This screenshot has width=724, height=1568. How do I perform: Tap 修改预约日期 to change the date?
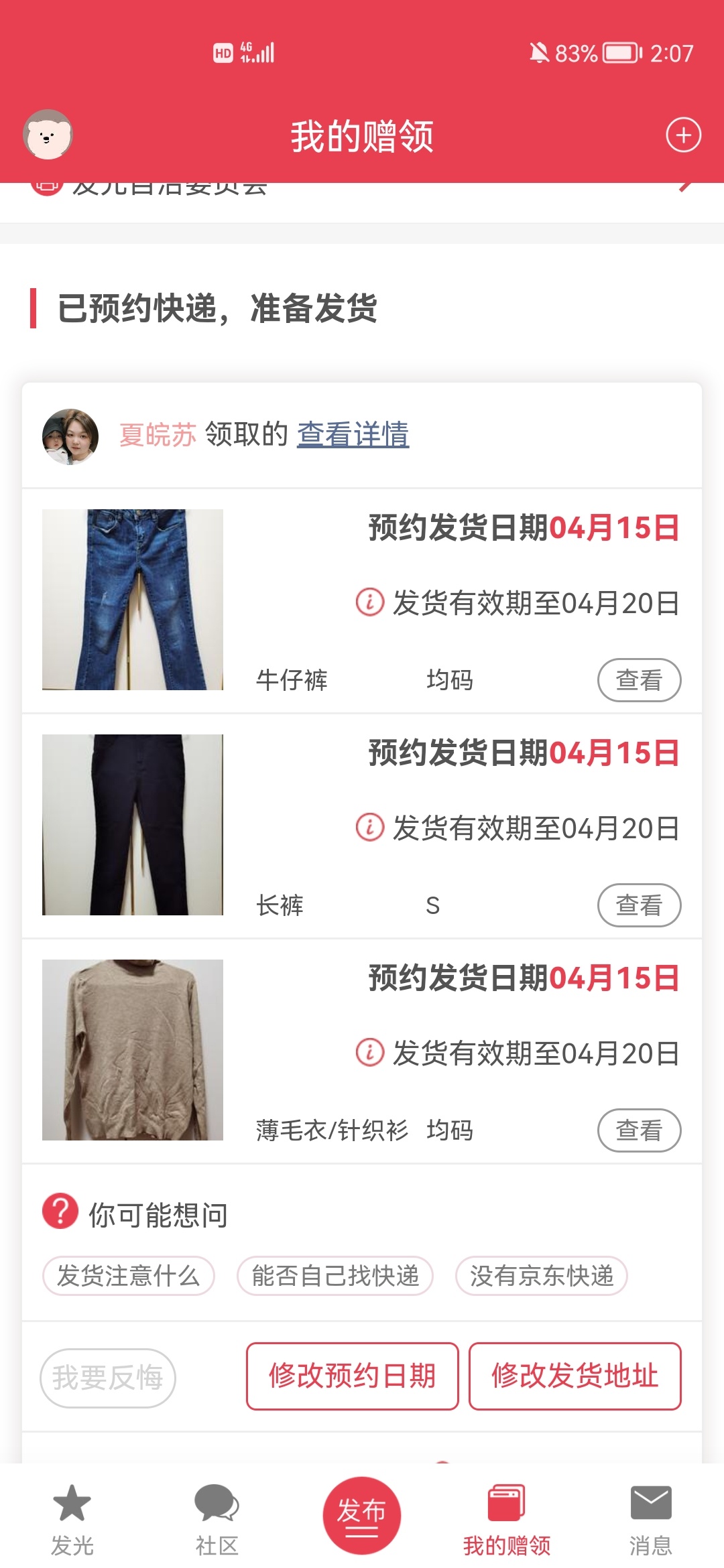tap(353, 1376)
